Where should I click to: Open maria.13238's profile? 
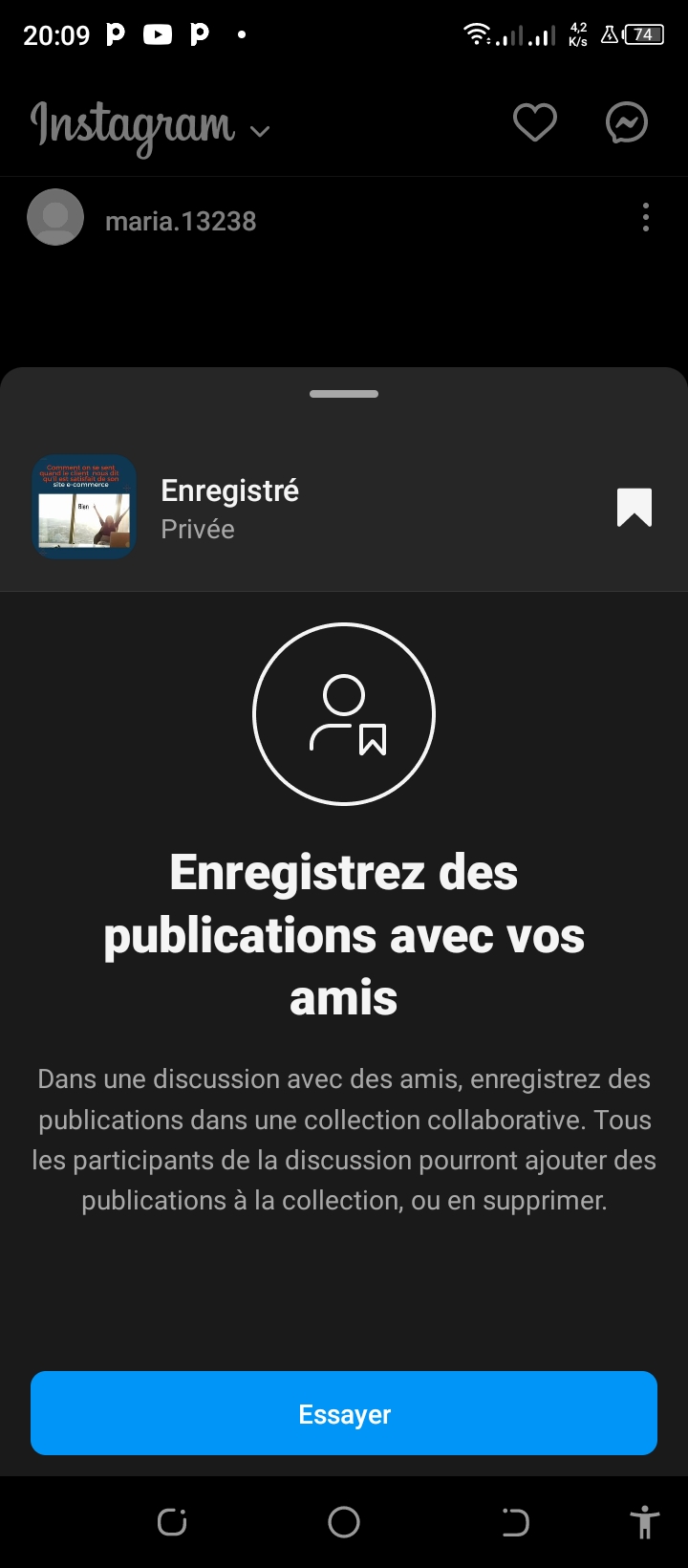click(x=180, y=221)
